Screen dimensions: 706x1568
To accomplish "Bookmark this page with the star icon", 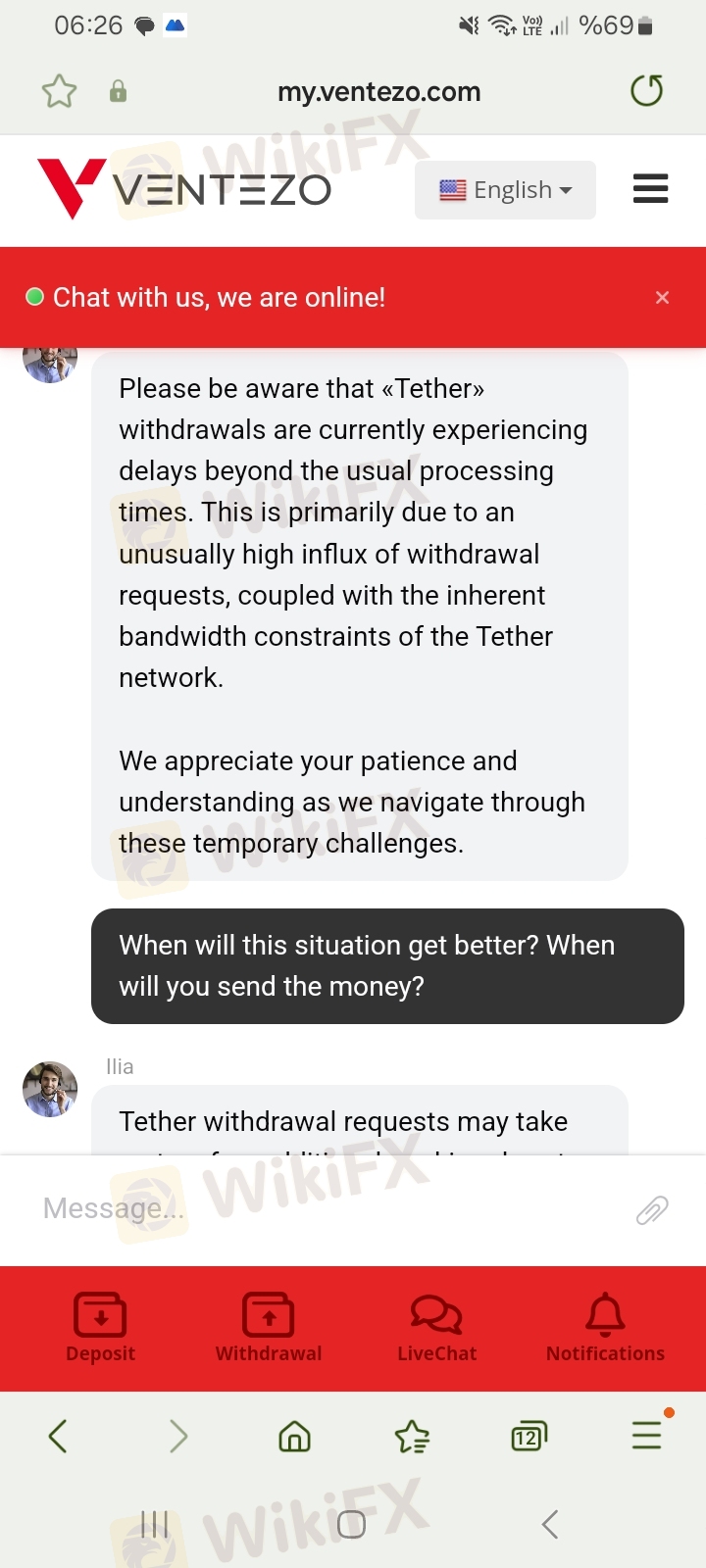I will [x=59, y=92].
